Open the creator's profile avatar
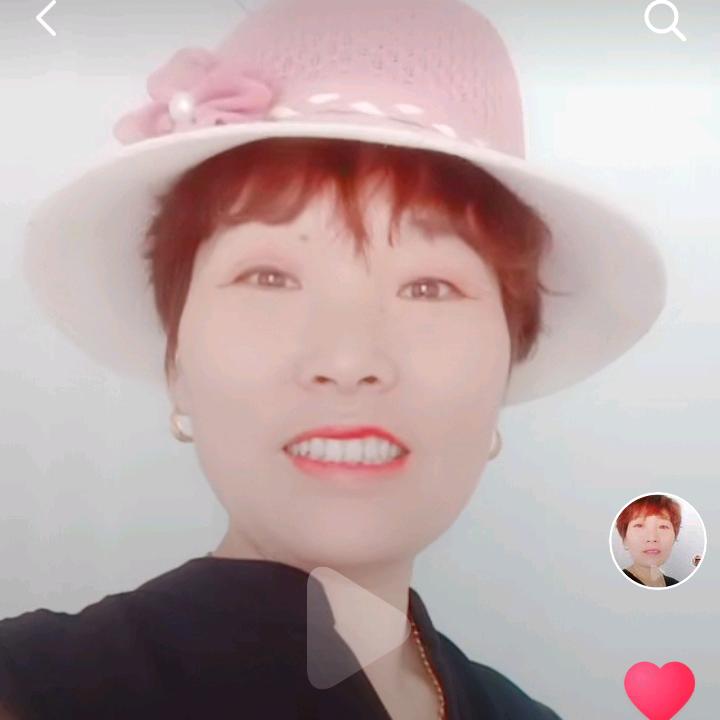This screenshot has height=720, width=720. coord(658,541)
